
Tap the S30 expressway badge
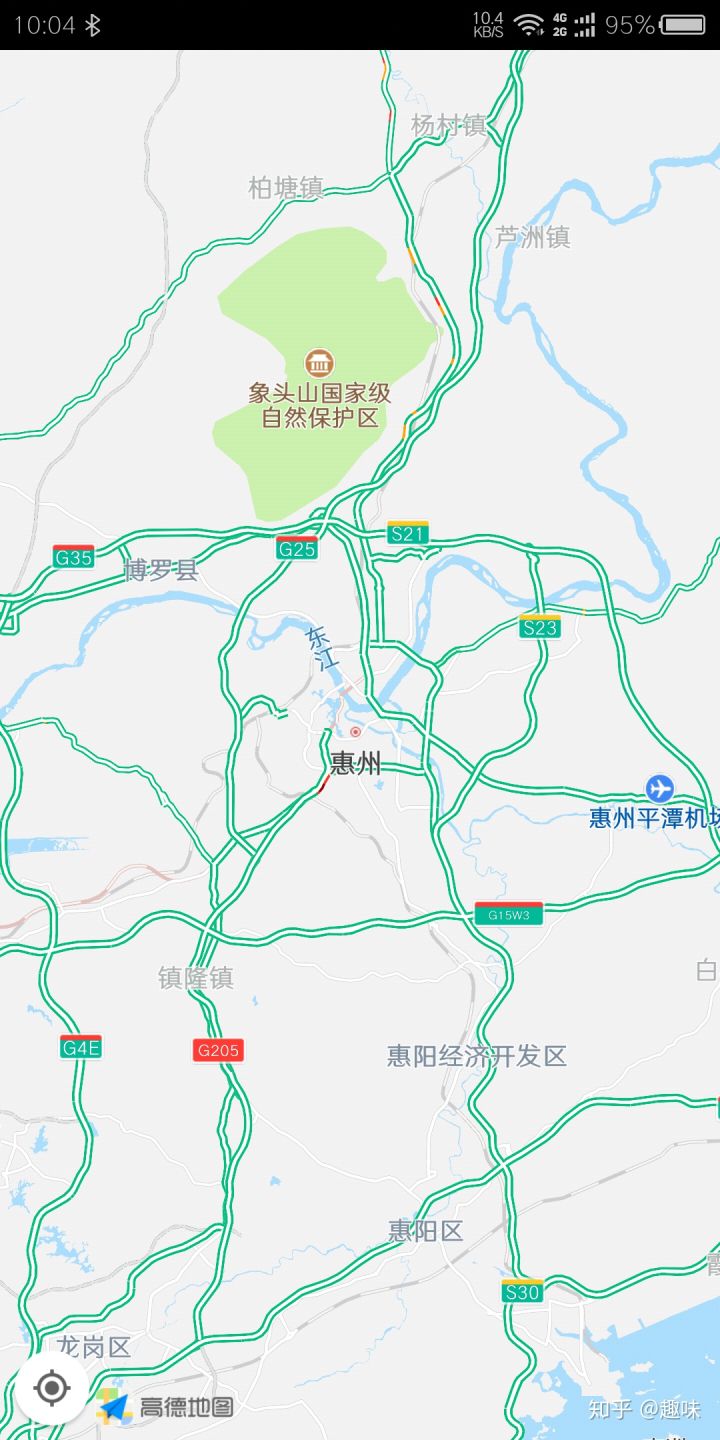525,1292
